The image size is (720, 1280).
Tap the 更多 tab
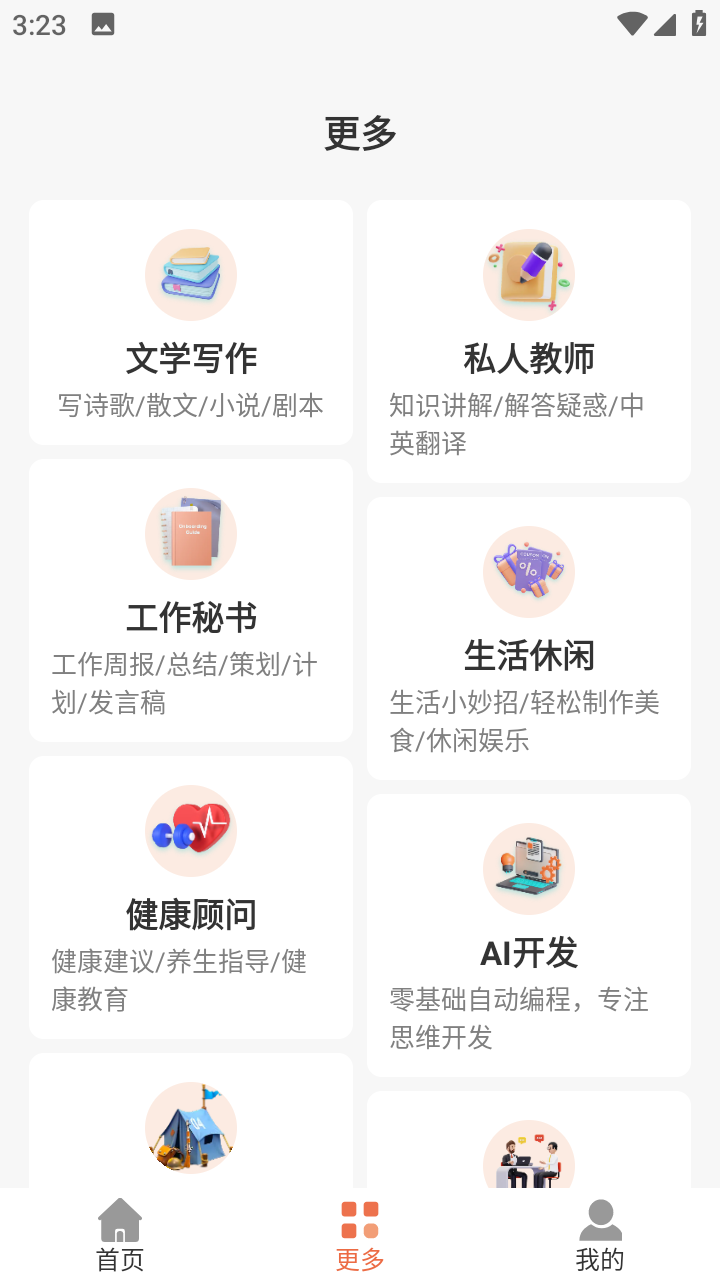(x=360, y=1235)
